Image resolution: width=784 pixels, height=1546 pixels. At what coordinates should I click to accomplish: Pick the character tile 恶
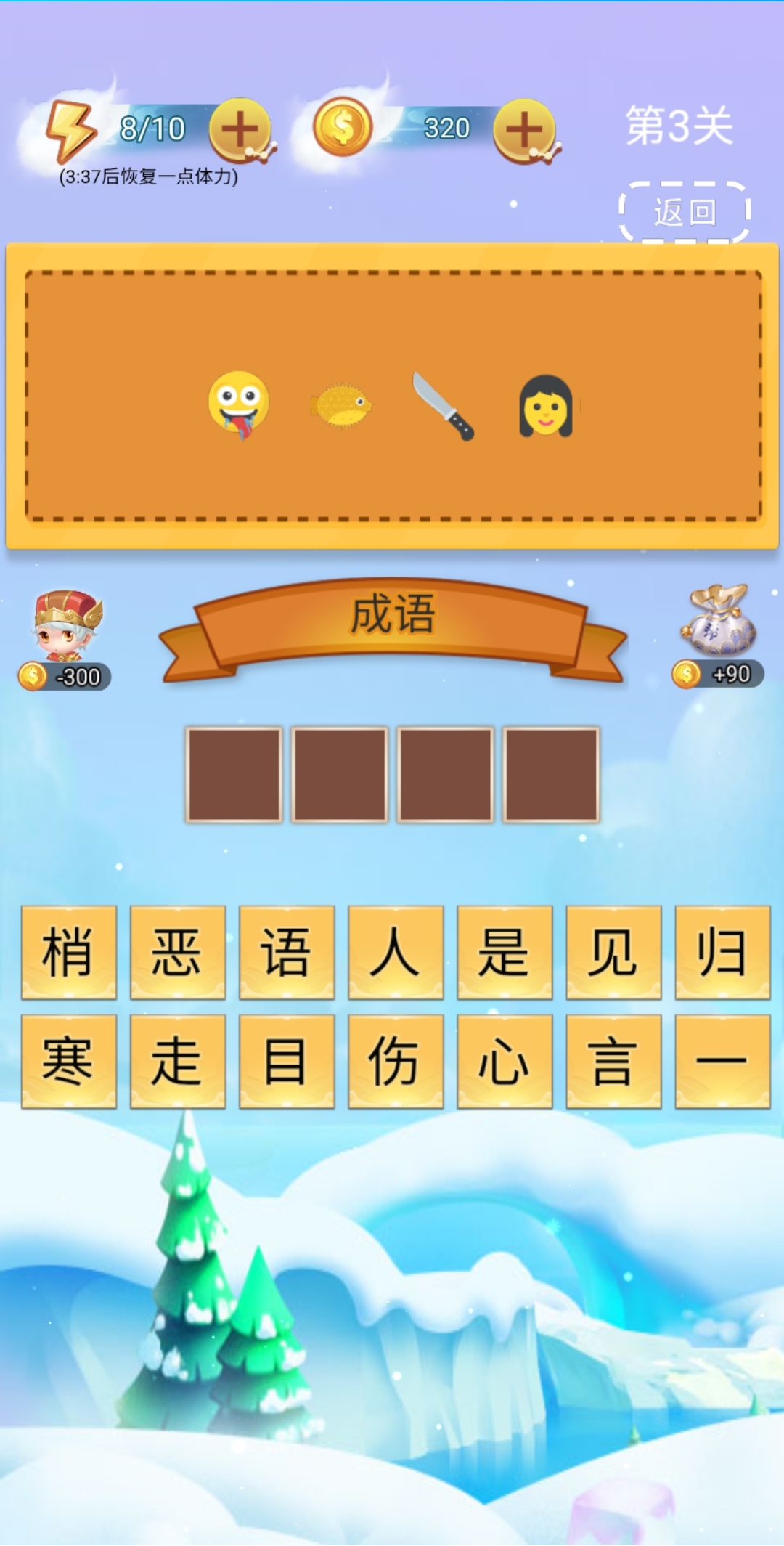178,952
